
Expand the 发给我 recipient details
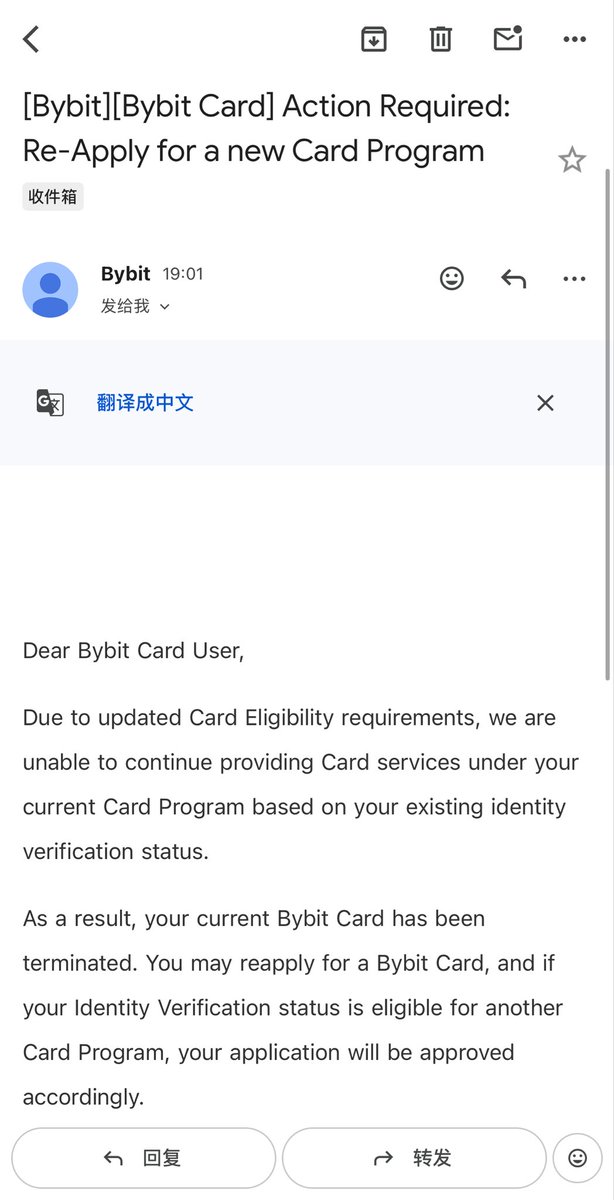coord(135,306)
